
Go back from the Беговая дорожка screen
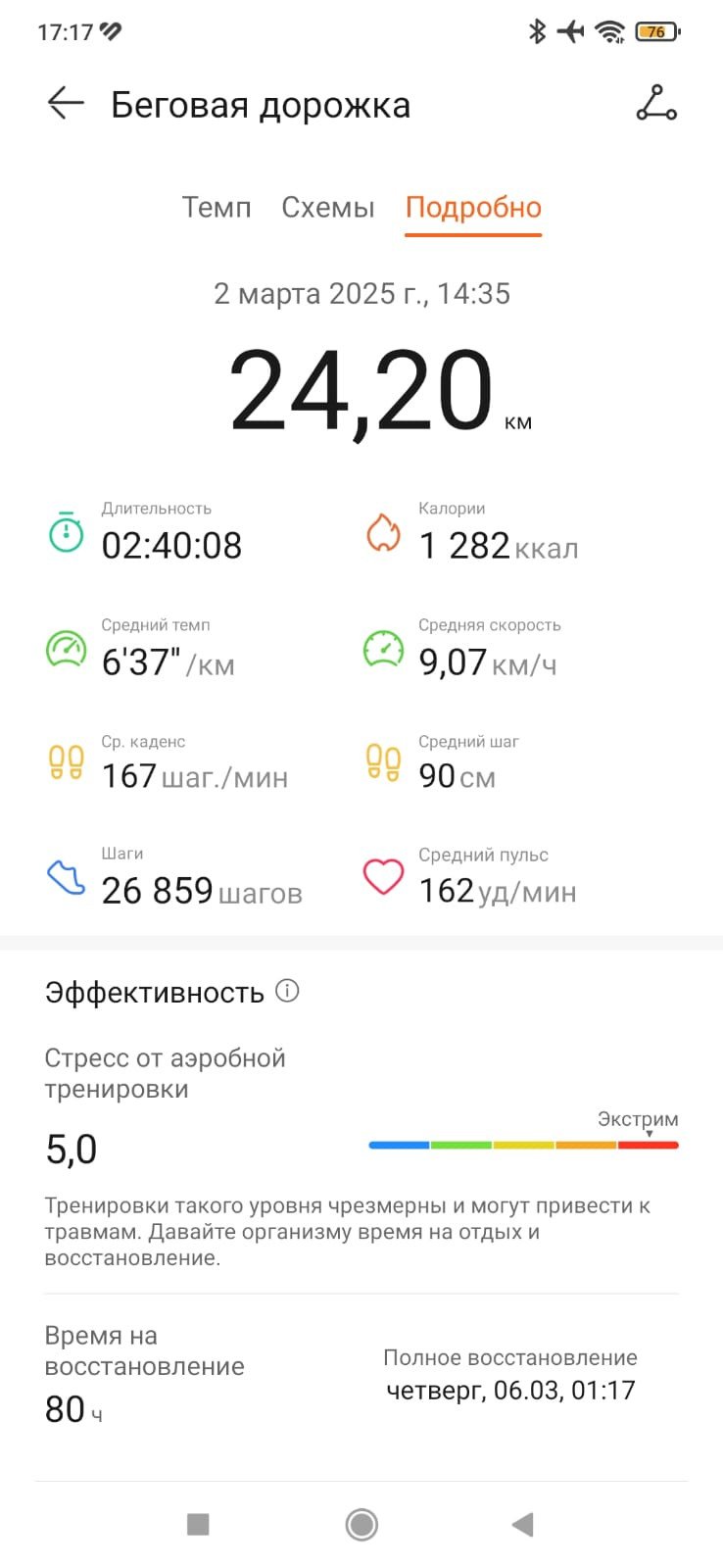(66, 103)
